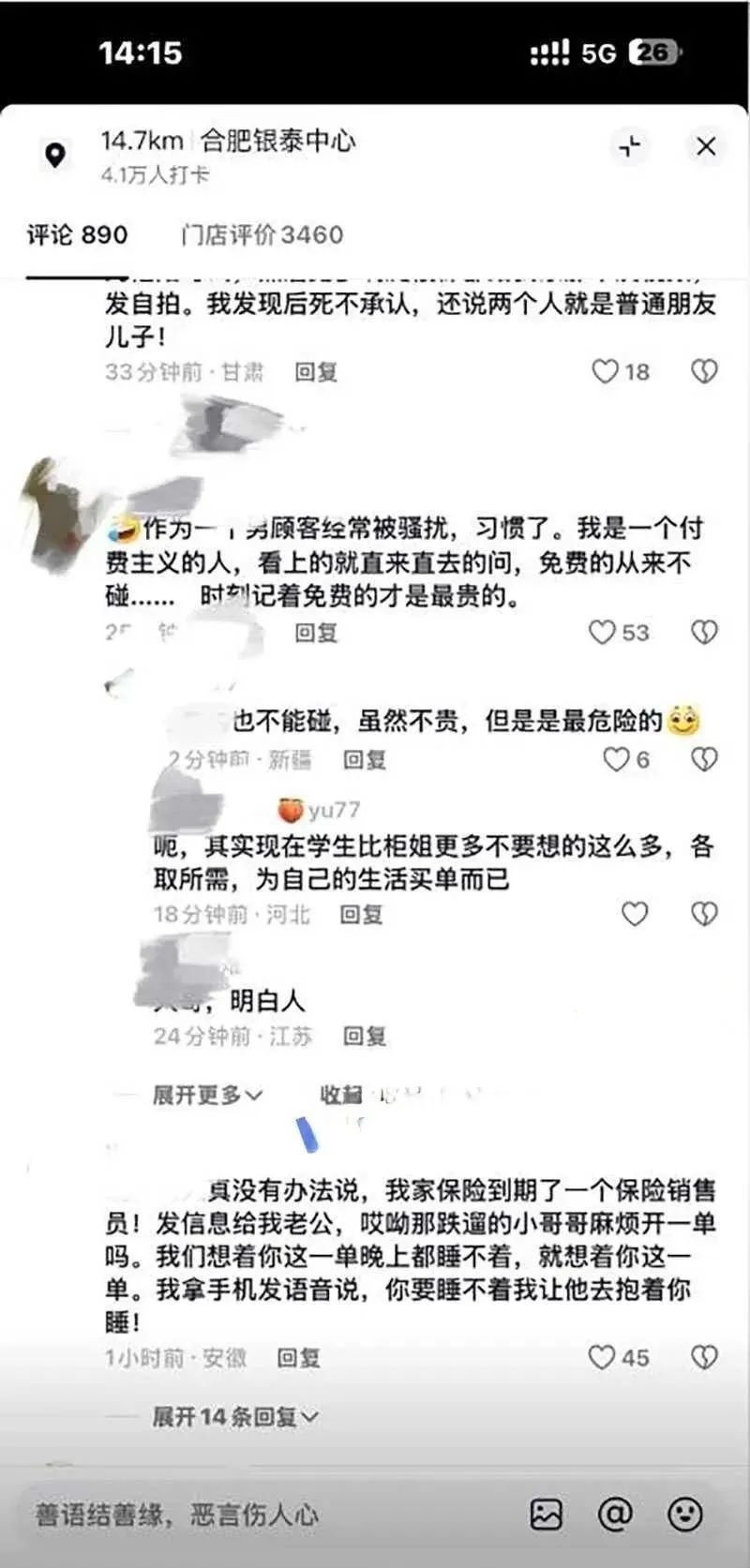This screenshot has height=1568, width=750.
Task: Like the comment with 53 likes
Action: click(x=603, y=633)
